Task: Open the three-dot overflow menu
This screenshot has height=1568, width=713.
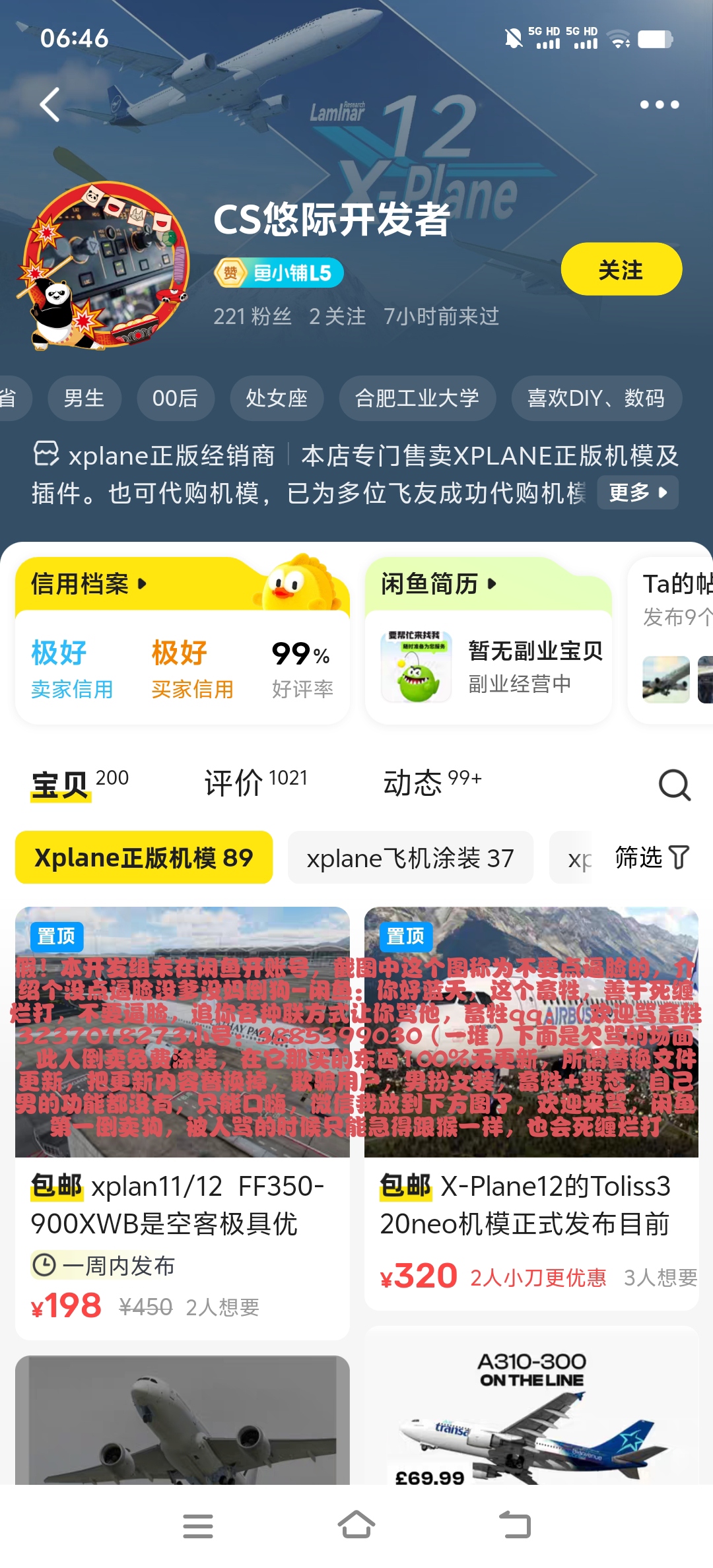Action: [659, 104]
